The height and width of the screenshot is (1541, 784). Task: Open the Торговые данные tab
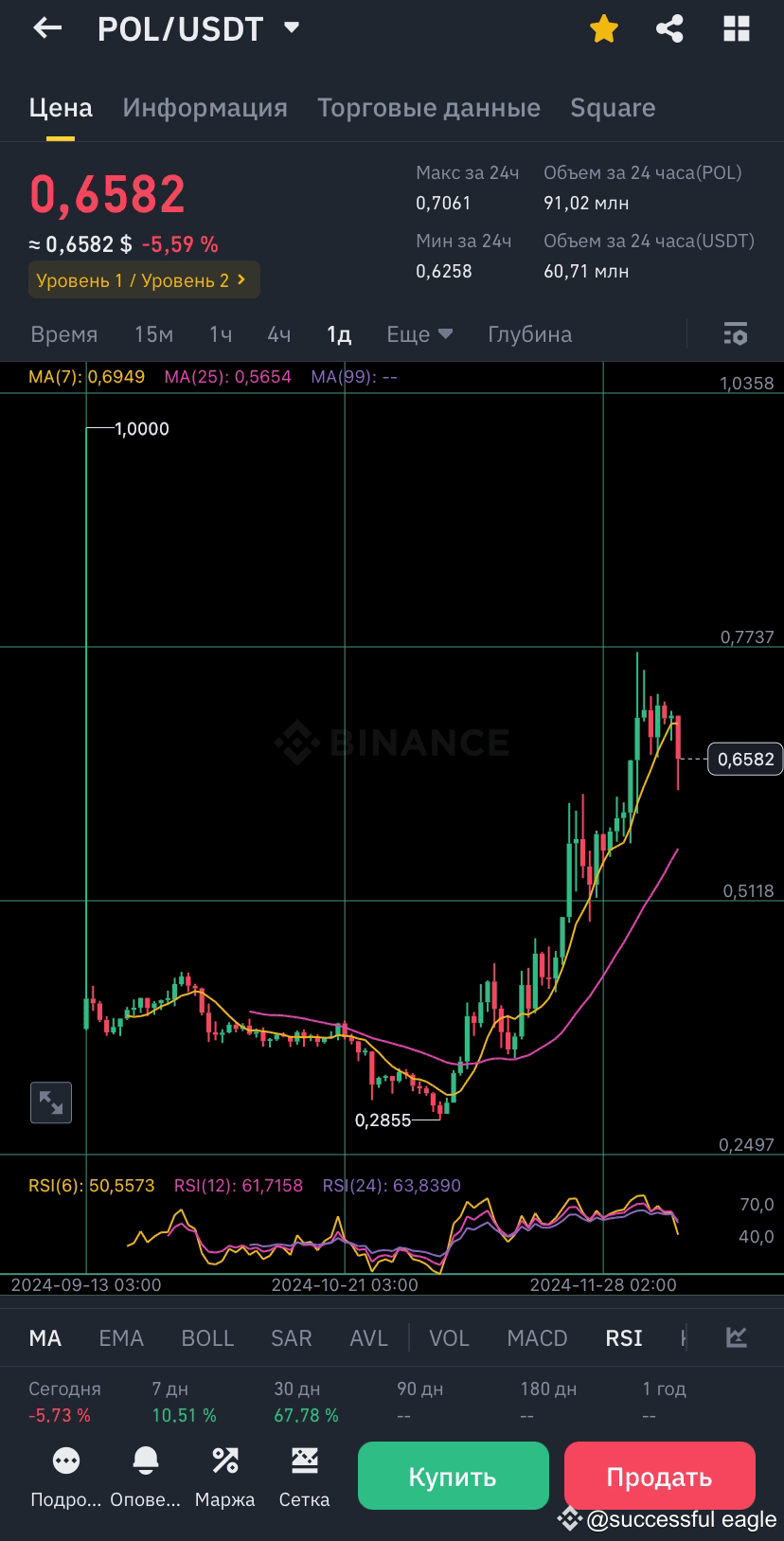pyautogui.click(x=429, y=108)
